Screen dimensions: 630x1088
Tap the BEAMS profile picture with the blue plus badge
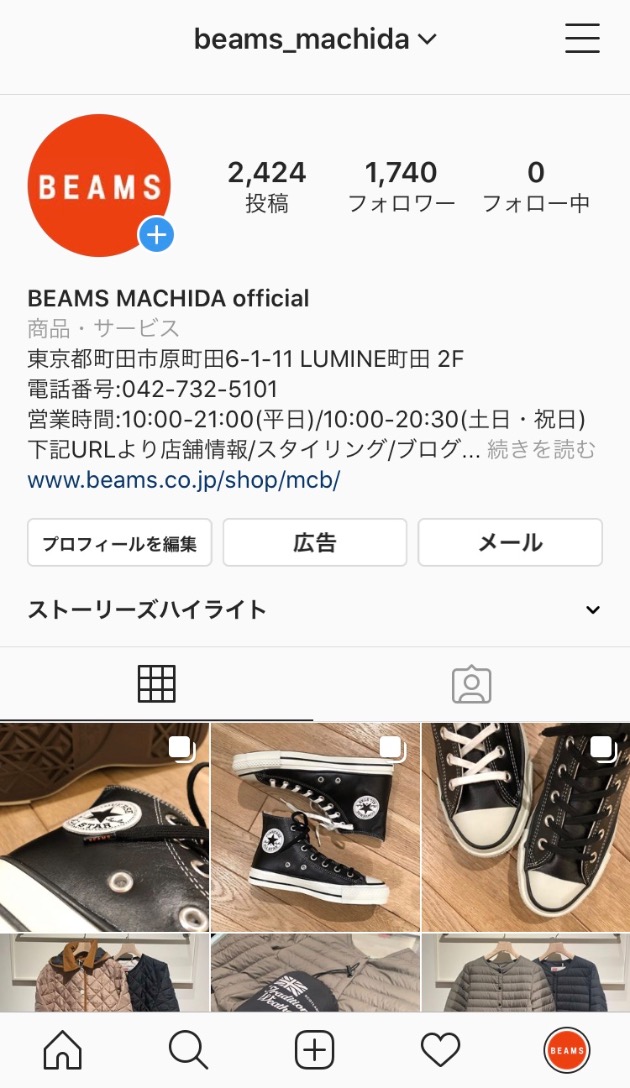tap(99, 186)
